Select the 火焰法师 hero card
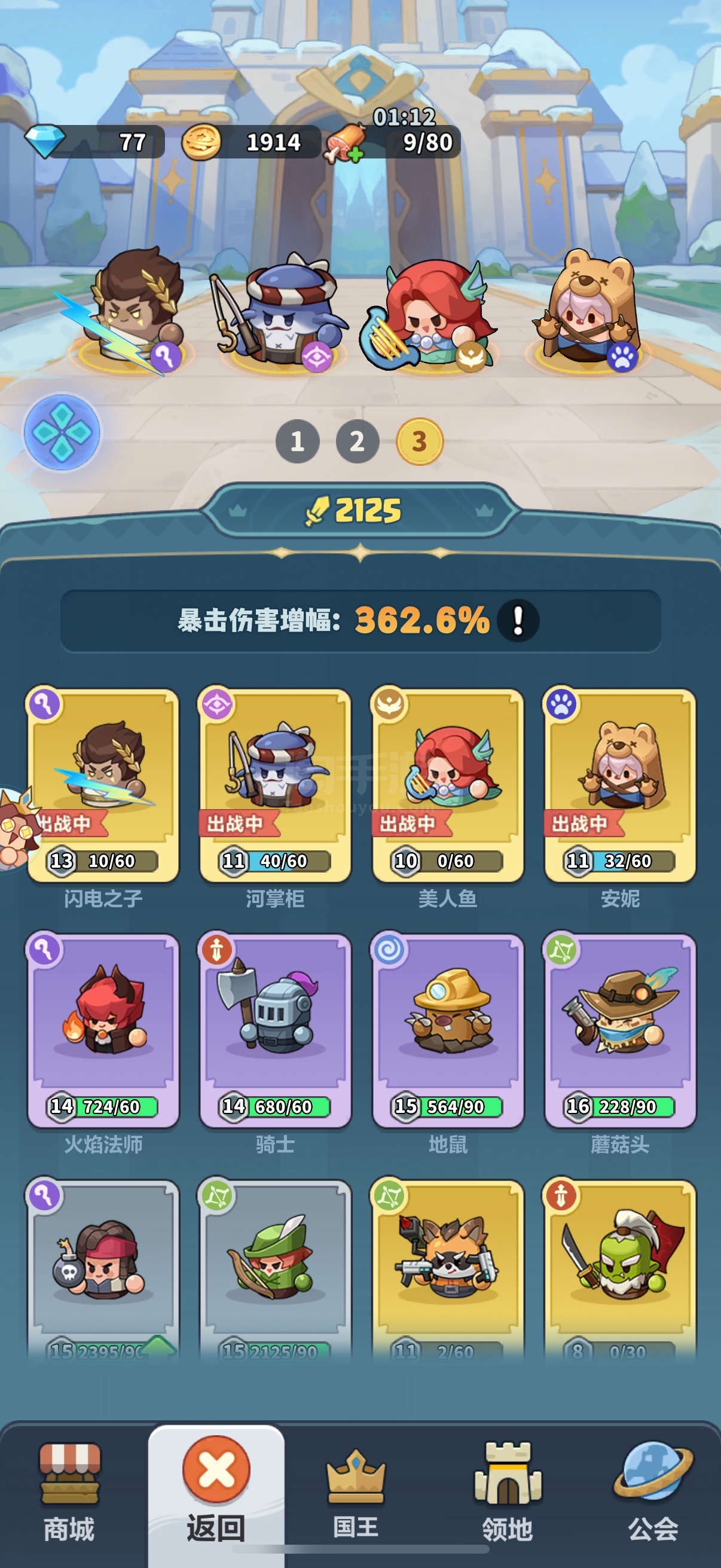This screenshot has height=1568, width=721. tap(103, 1030)
